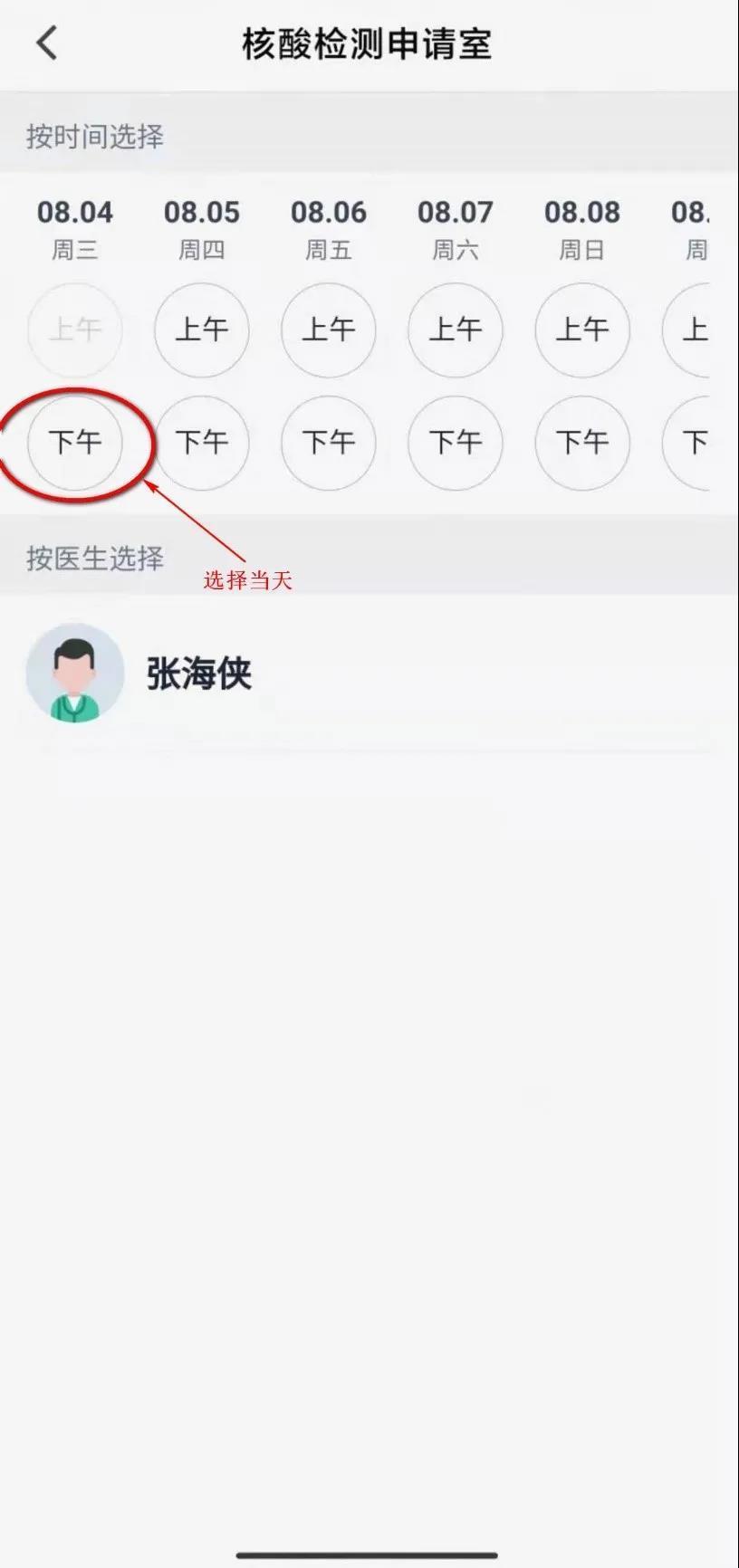This screenshot has height=1568, width=739.
Task: Choose 下午 on 08.06 周五
Action: (x=328, y=443)
